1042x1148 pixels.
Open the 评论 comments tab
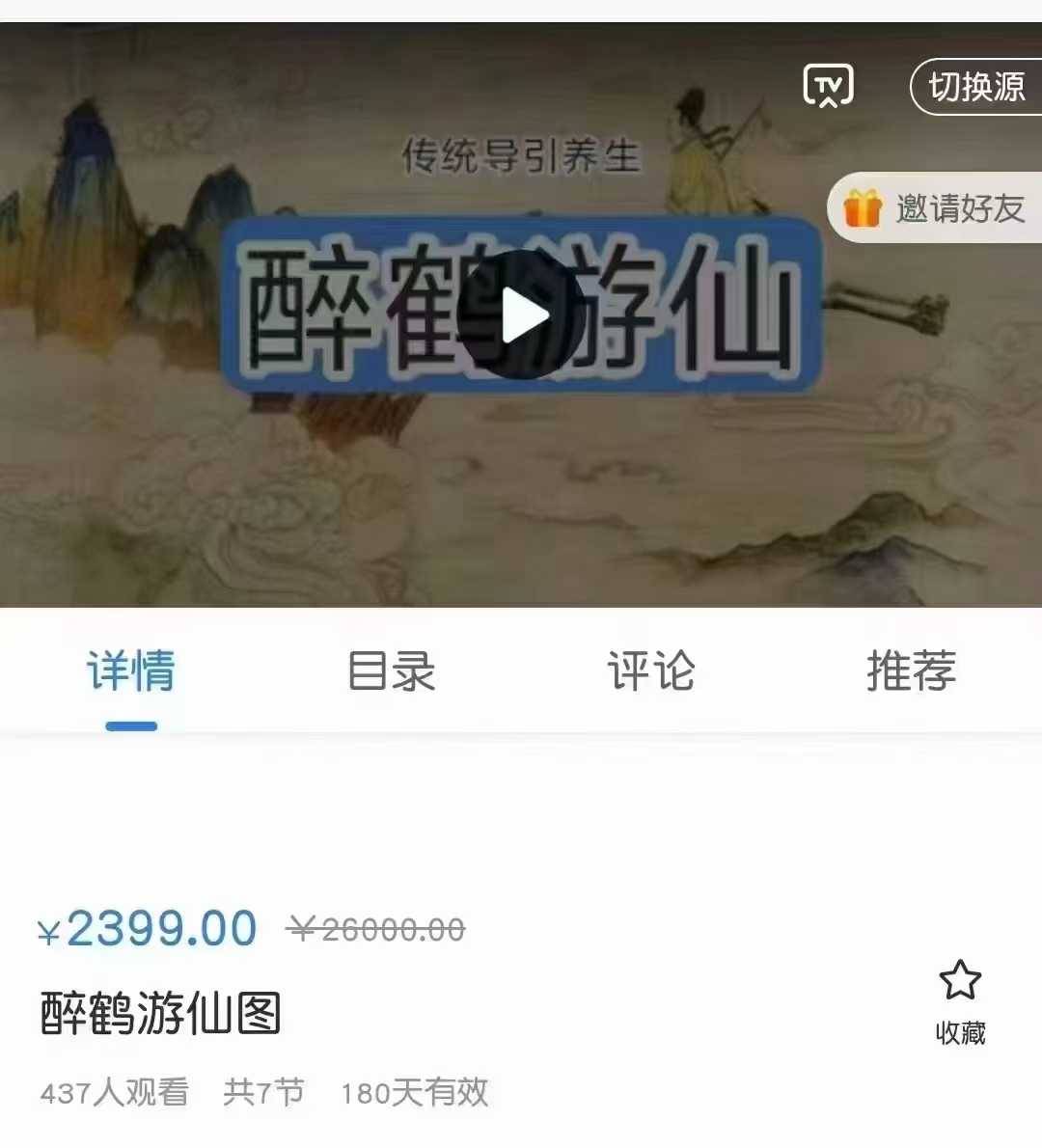tap(651, 670)
